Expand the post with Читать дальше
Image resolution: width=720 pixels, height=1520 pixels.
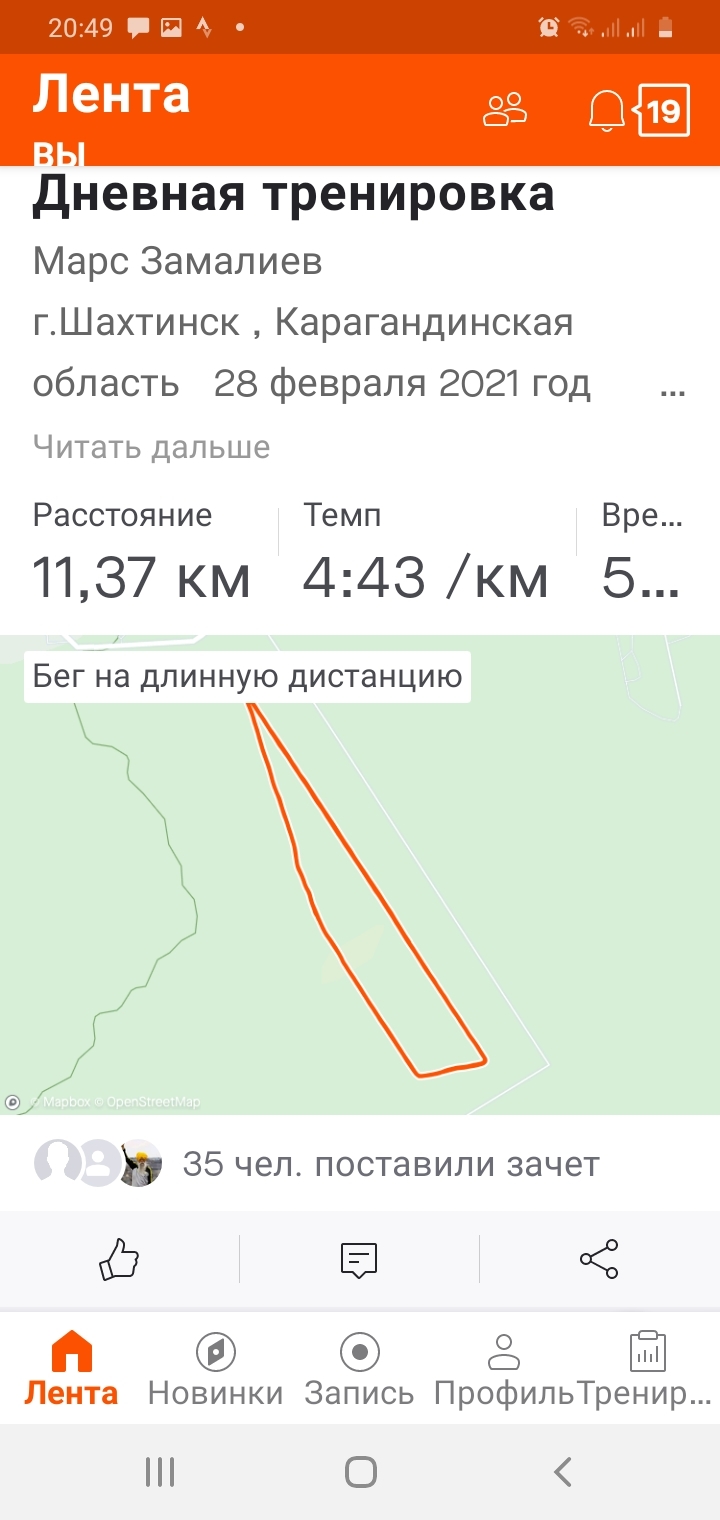(x=151, y=446)
